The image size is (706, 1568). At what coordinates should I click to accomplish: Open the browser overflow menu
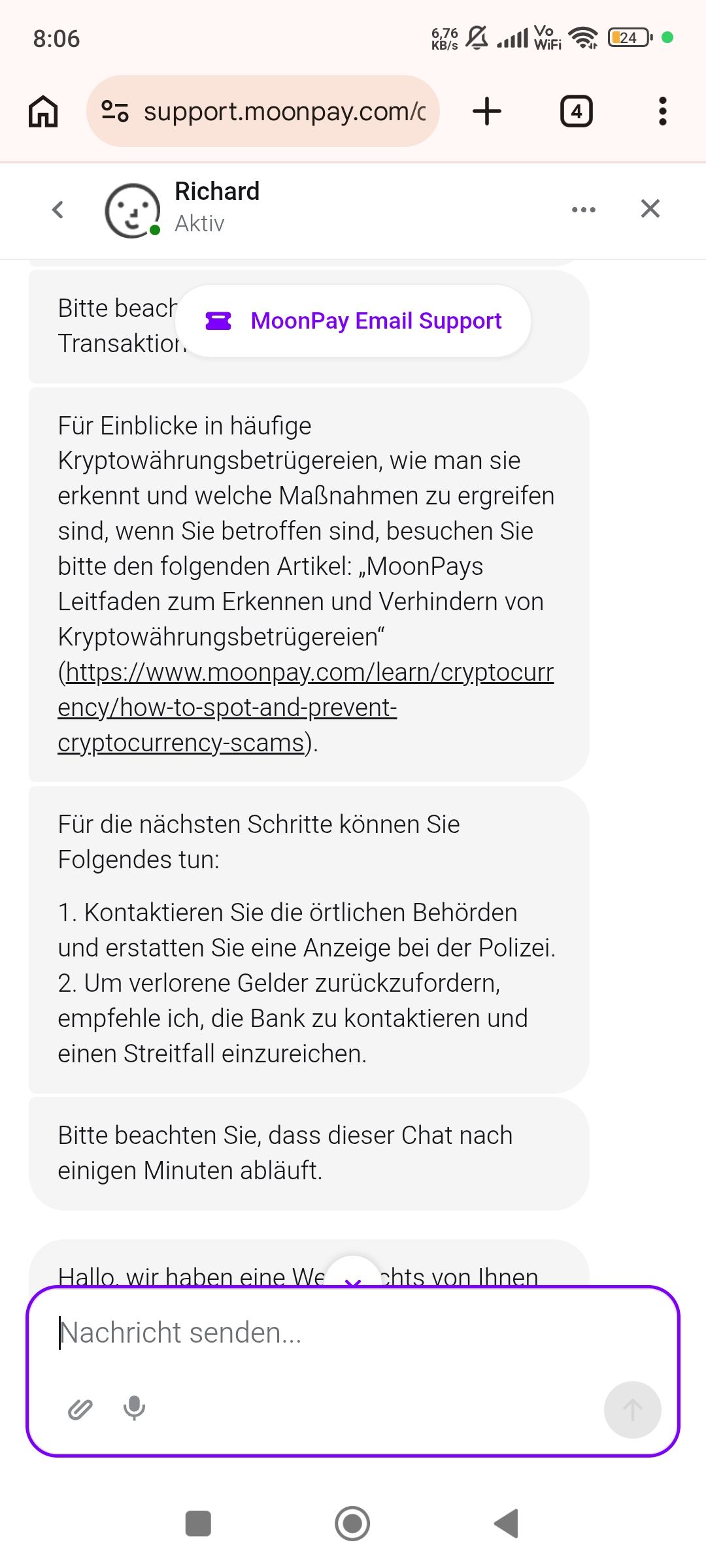[x=662, y=111]
